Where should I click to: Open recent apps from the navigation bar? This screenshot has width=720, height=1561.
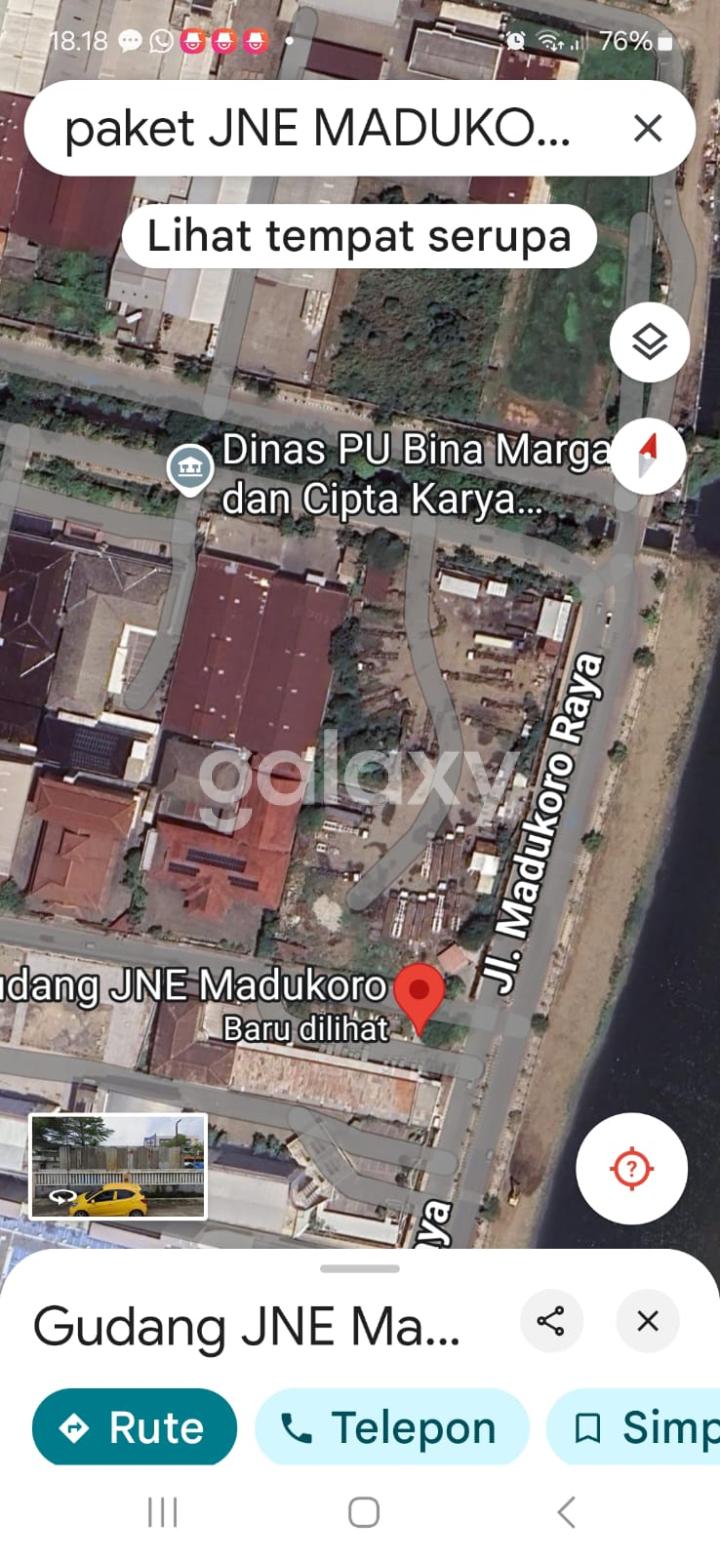point(162,1512)
